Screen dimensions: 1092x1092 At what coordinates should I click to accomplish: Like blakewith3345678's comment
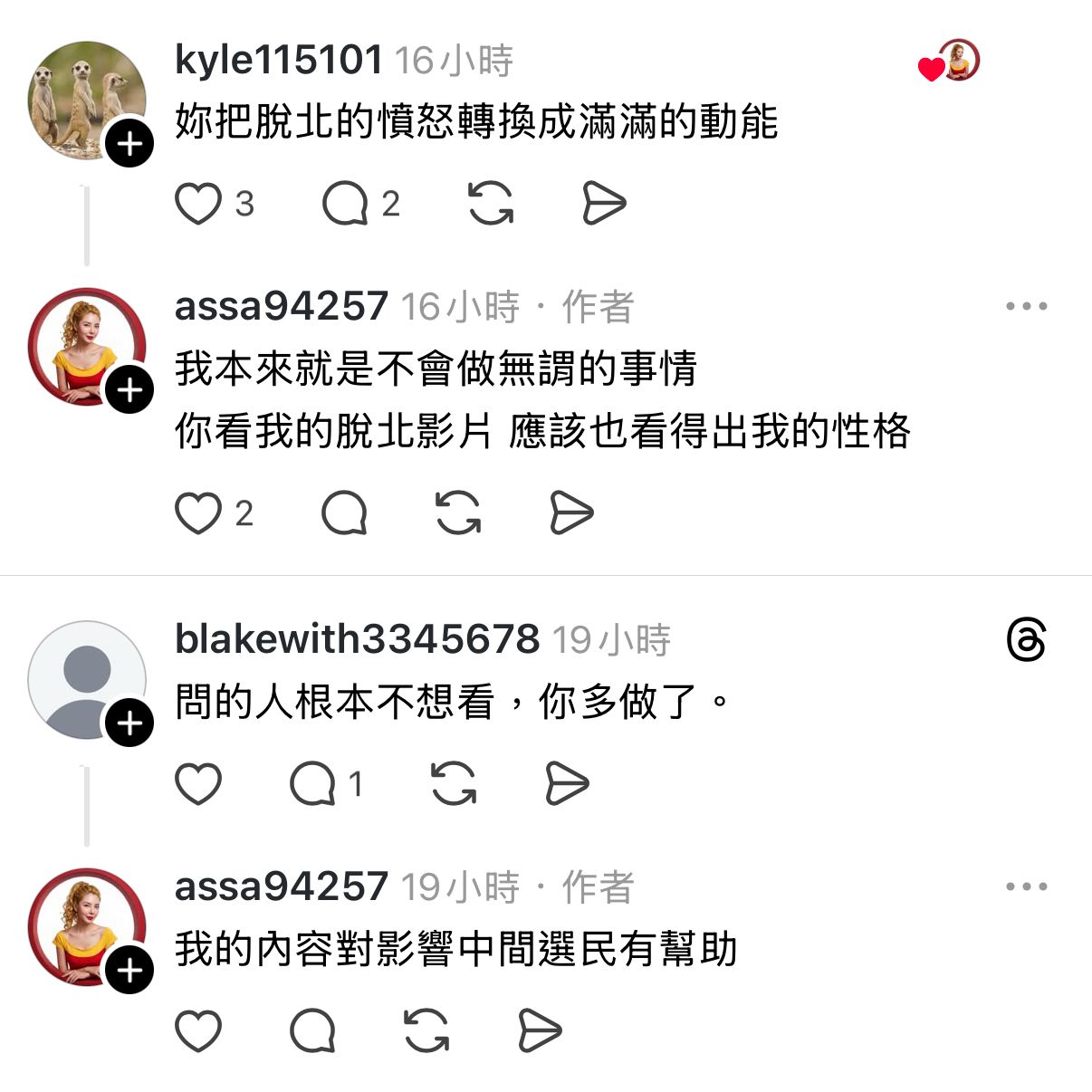[198, 784]
